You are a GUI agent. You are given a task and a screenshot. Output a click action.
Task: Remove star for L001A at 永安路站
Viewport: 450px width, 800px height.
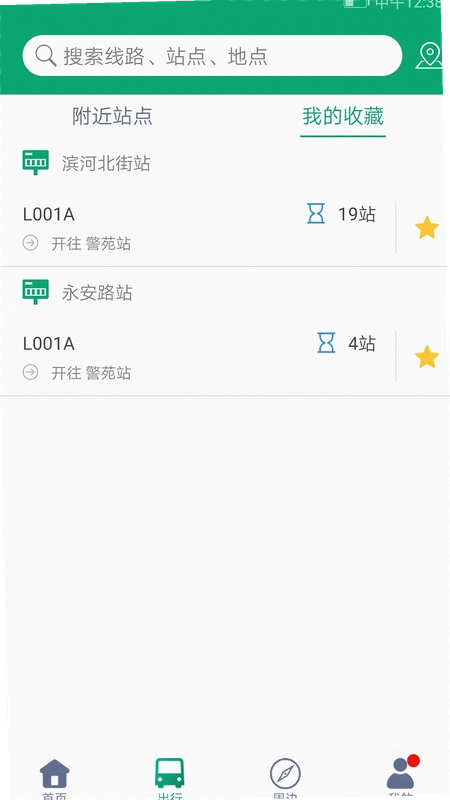point(427,357)
